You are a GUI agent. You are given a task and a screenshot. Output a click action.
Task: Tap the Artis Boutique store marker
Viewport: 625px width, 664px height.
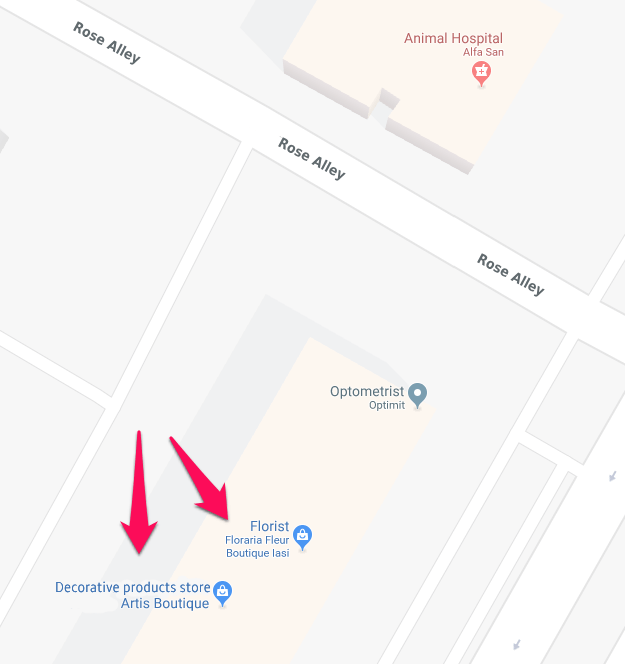(223, 592)
